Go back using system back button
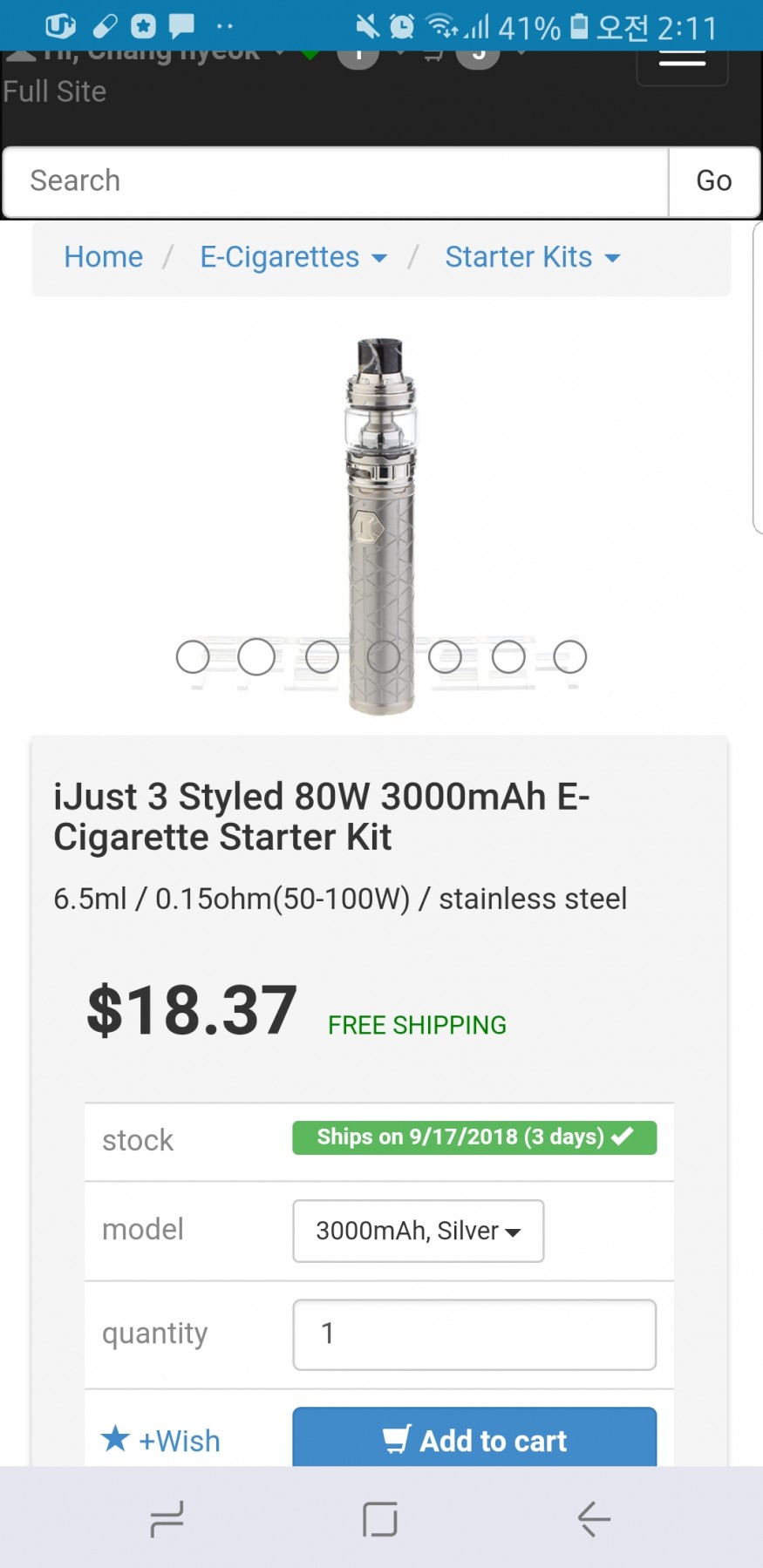Screen dimensions: 763x1568 [x=594, y=1519]
